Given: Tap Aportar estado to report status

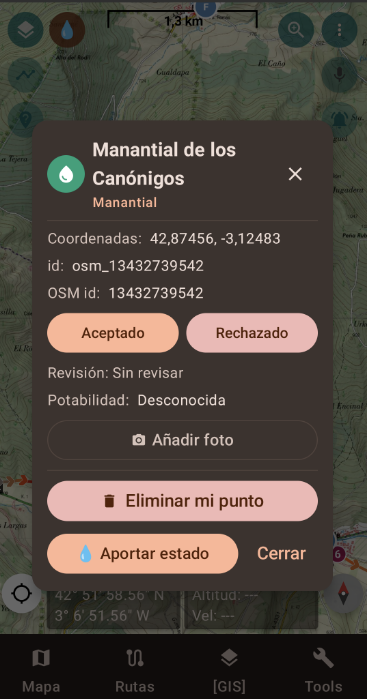Looking at the screenshot, I should pos(143,554).
